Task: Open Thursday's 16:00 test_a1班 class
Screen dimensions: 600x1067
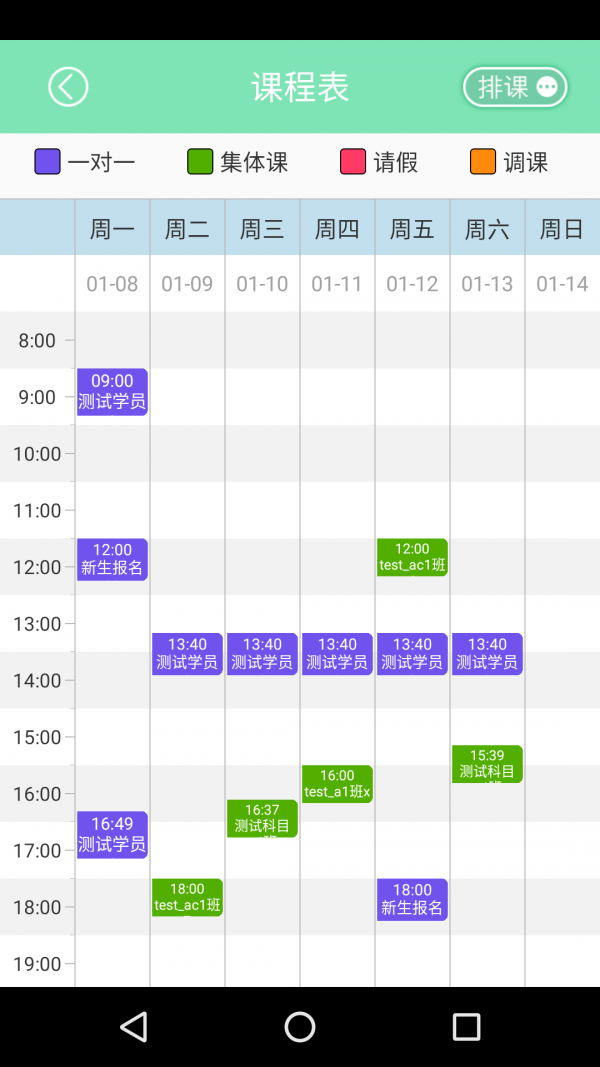Action: [337, 784]
